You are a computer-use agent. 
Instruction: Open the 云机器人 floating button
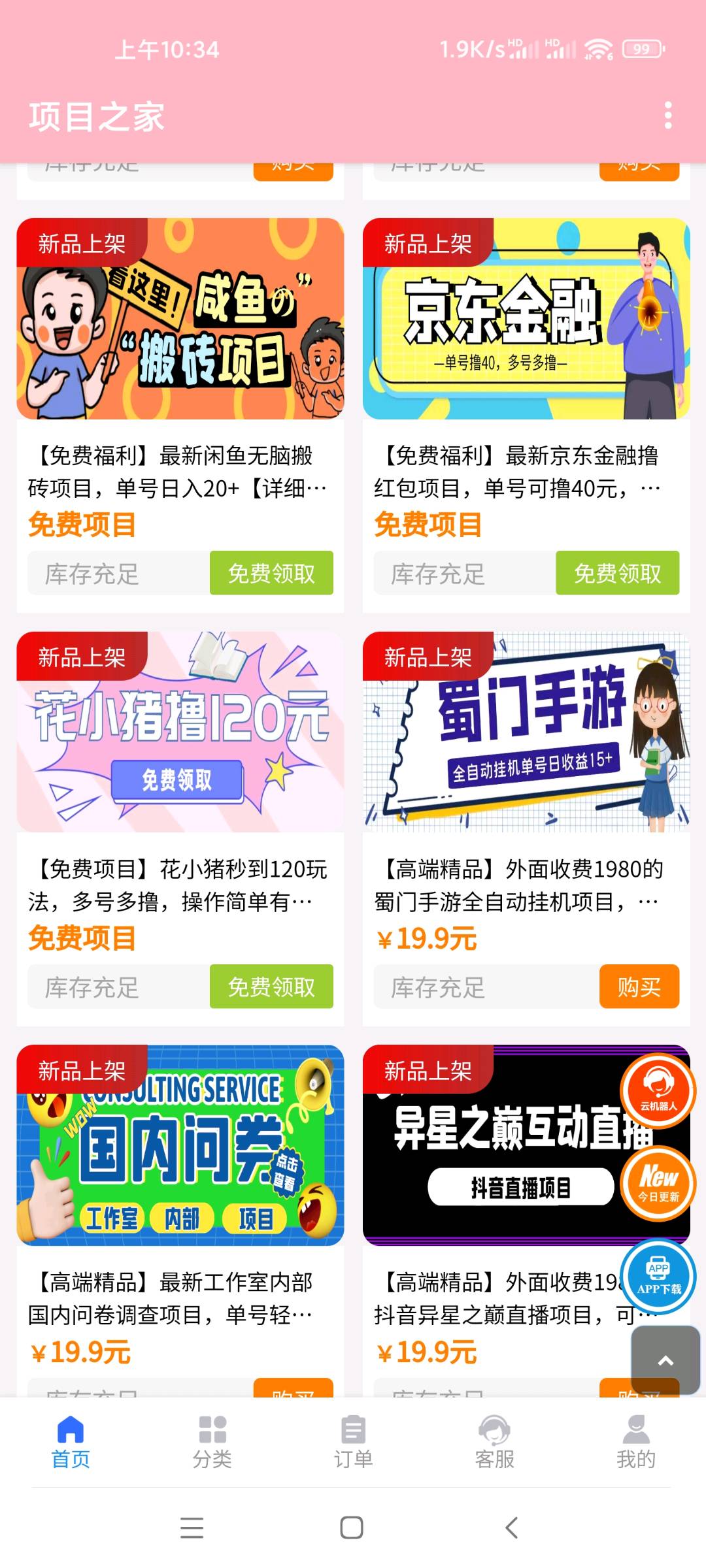coord(658,1091)
